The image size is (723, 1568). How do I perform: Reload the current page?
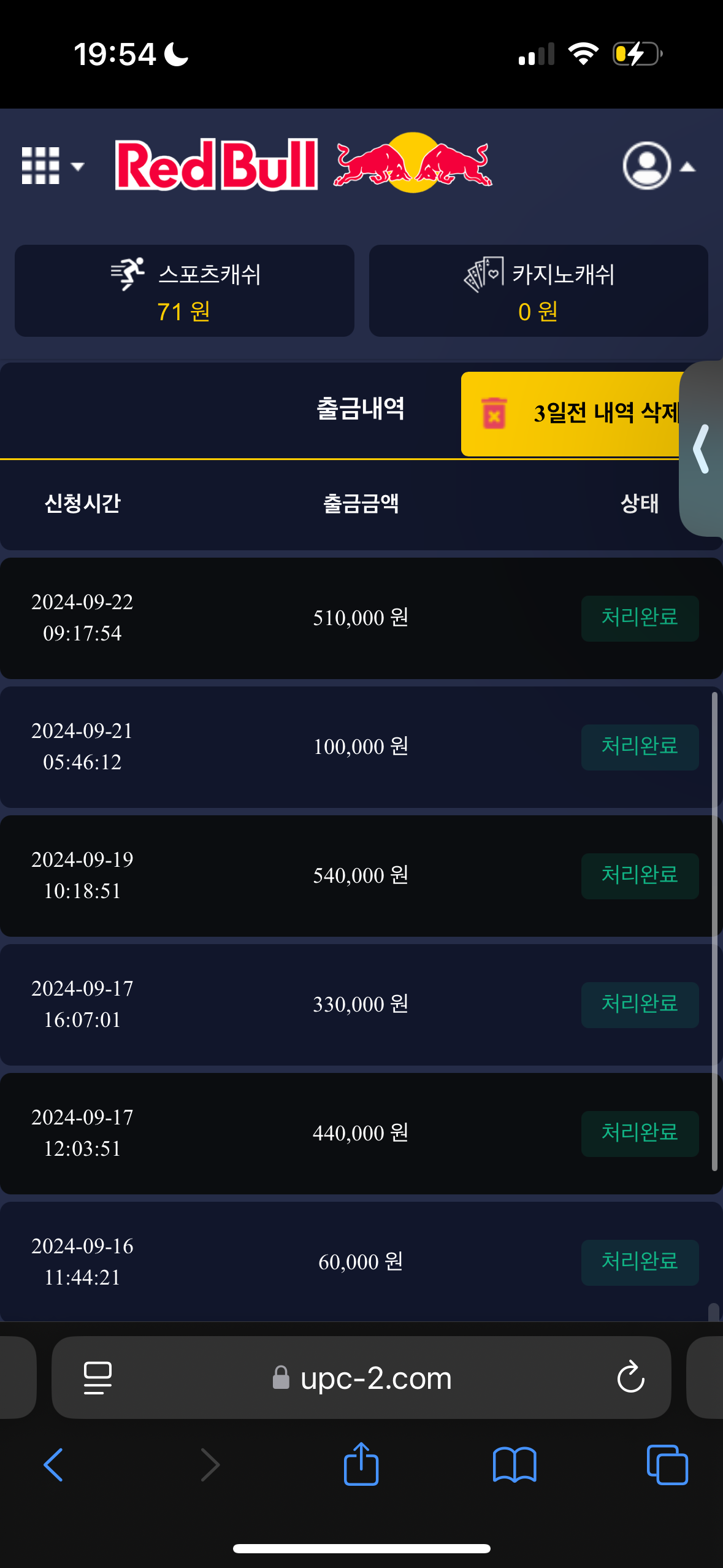click(630, 1377)
